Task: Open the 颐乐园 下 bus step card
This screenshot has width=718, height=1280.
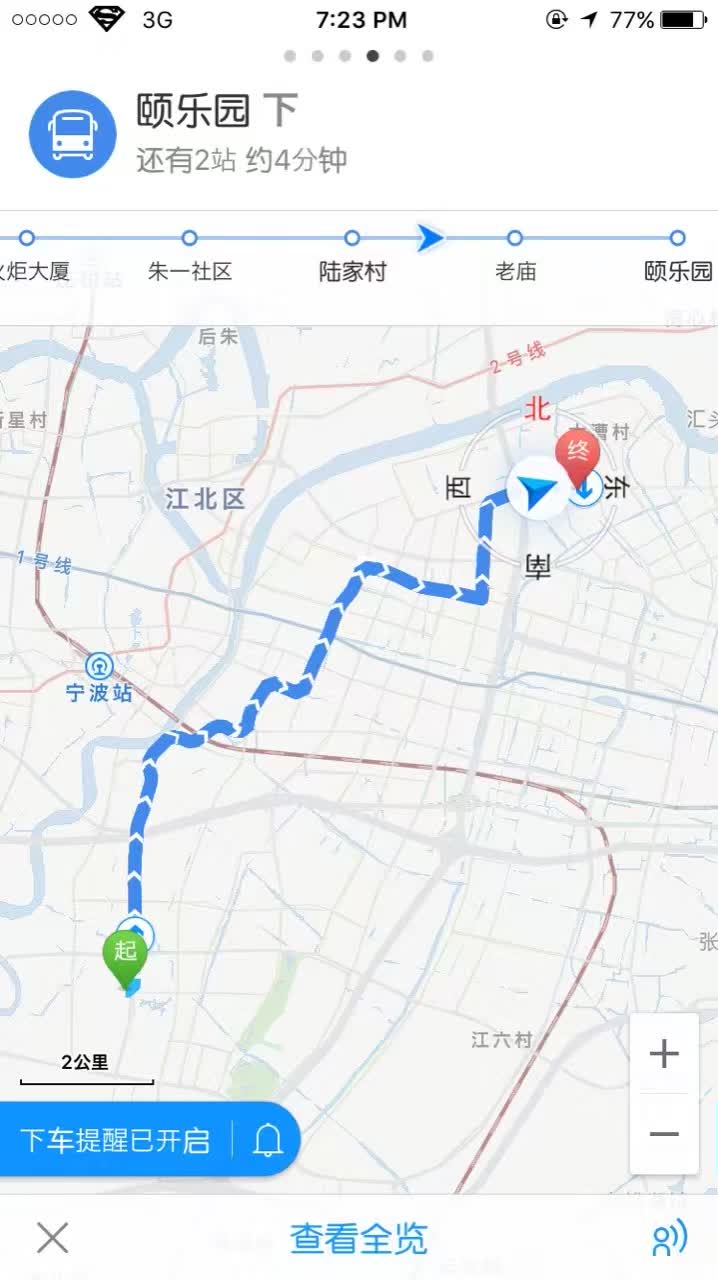Action: pyautogui.click(x=359, y=135)
